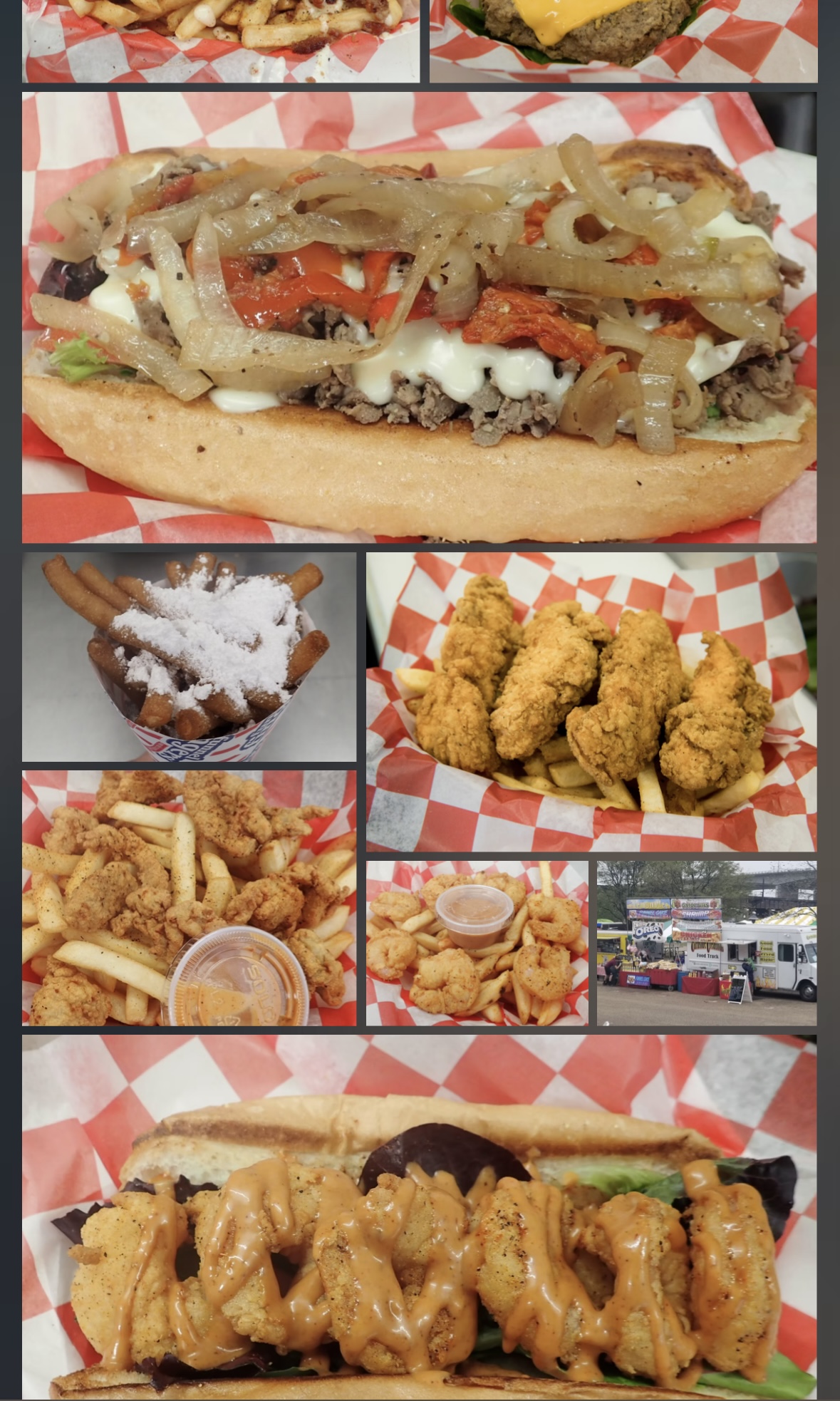Enlarge the fried fish and fries photo

tap(189, 897)
